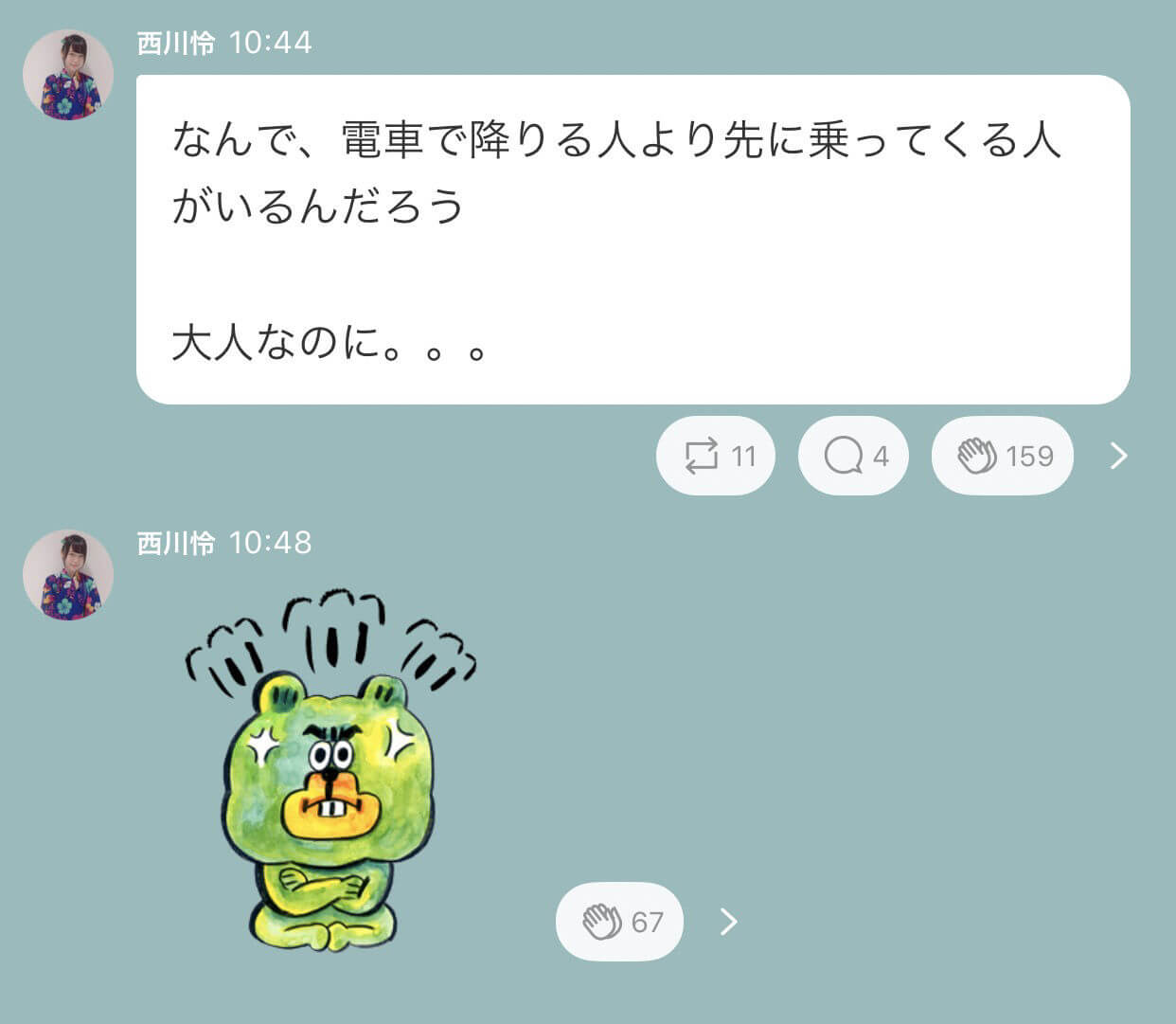Repost the 10:44 train message

[716, 456]
